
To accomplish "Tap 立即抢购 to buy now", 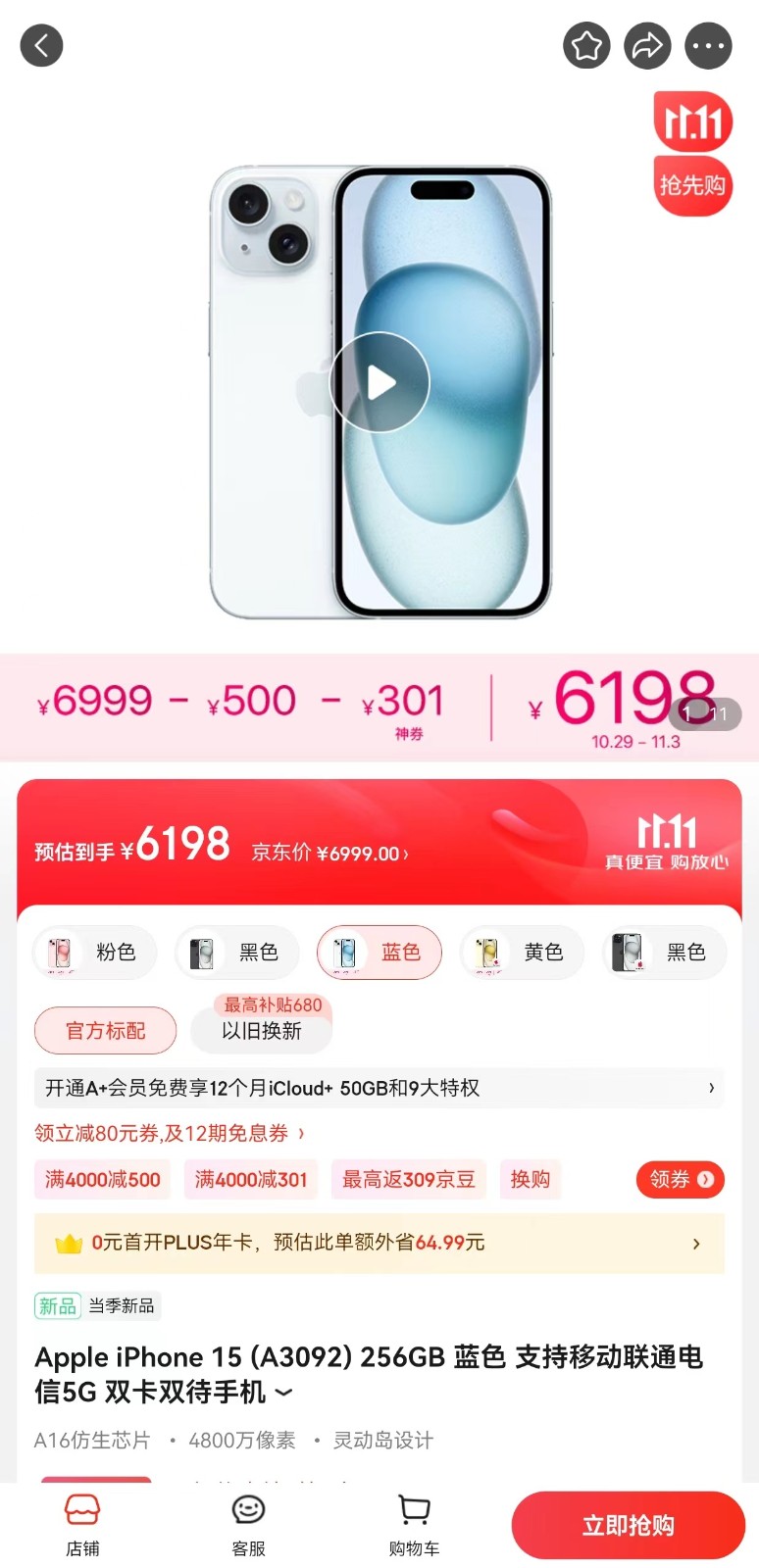I will [628, 1525].
